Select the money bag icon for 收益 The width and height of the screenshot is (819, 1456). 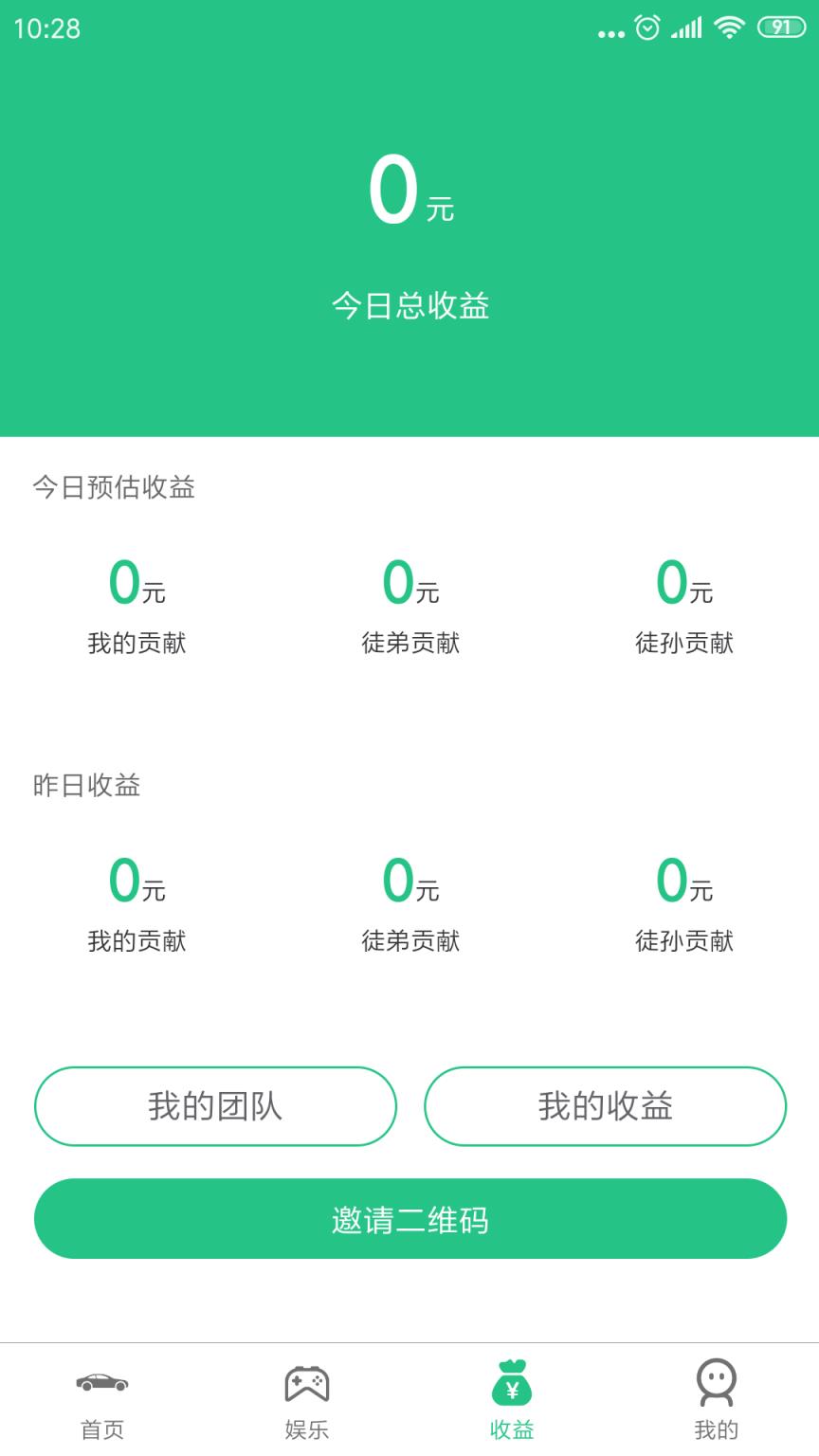(511, 1383)
